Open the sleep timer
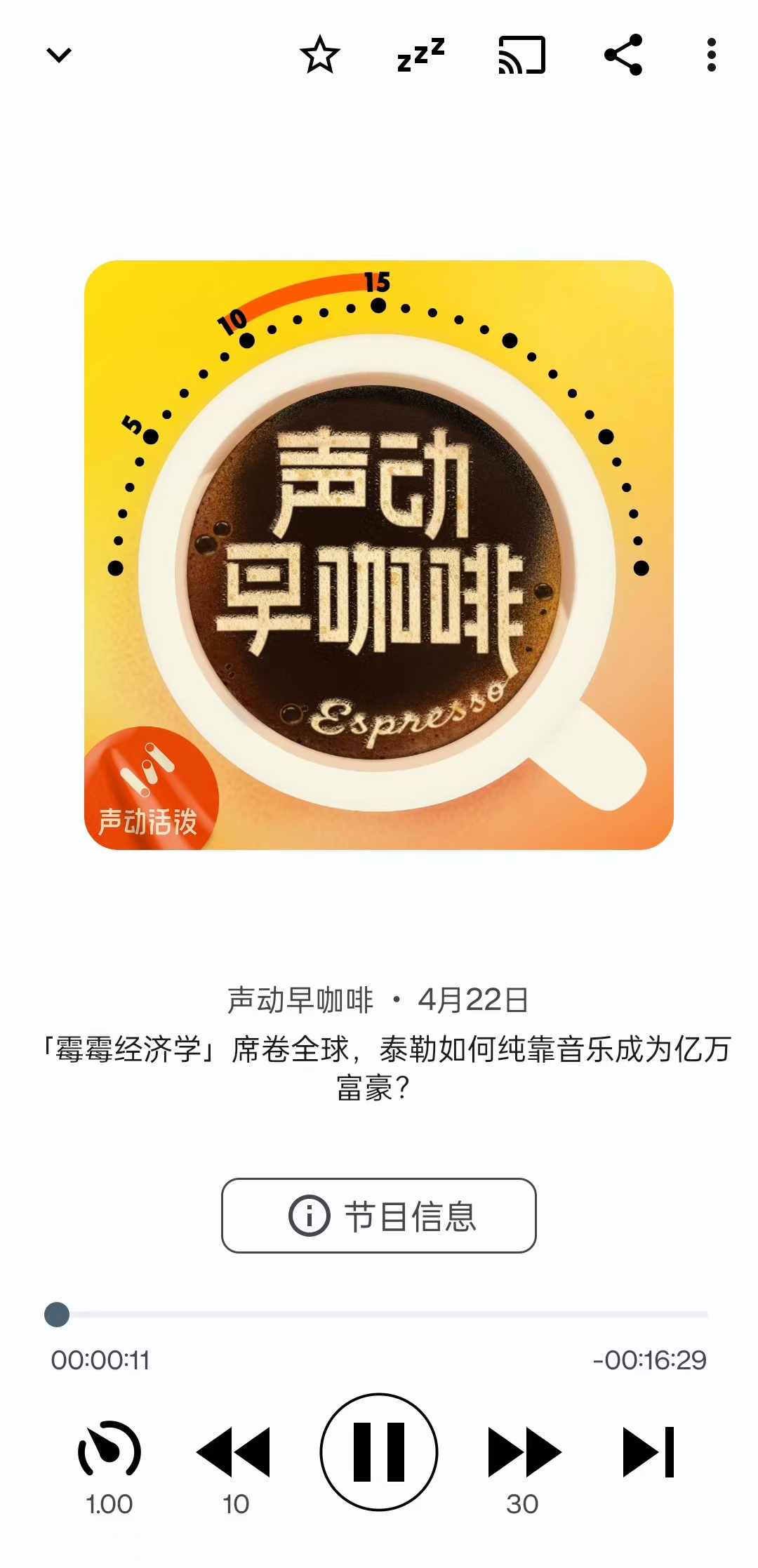This screenshot has height=1568, width=758. tap(421, 55)
